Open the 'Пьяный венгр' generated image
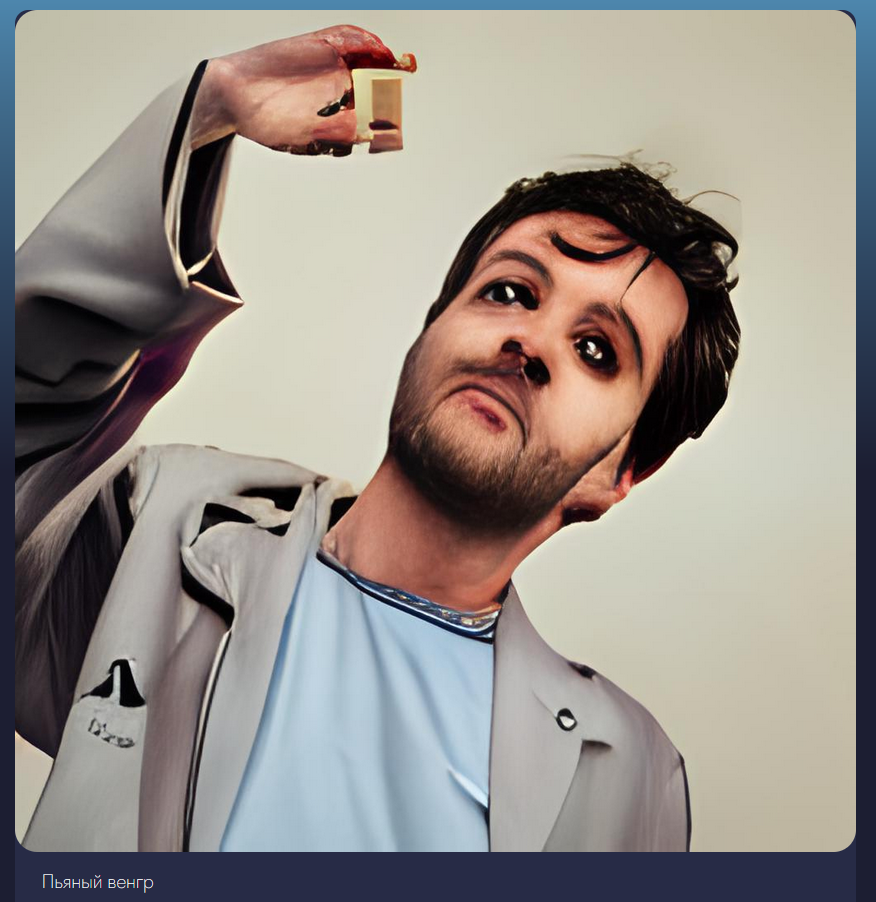The height and width of the screenshot is (902, 876). point(435,430)
